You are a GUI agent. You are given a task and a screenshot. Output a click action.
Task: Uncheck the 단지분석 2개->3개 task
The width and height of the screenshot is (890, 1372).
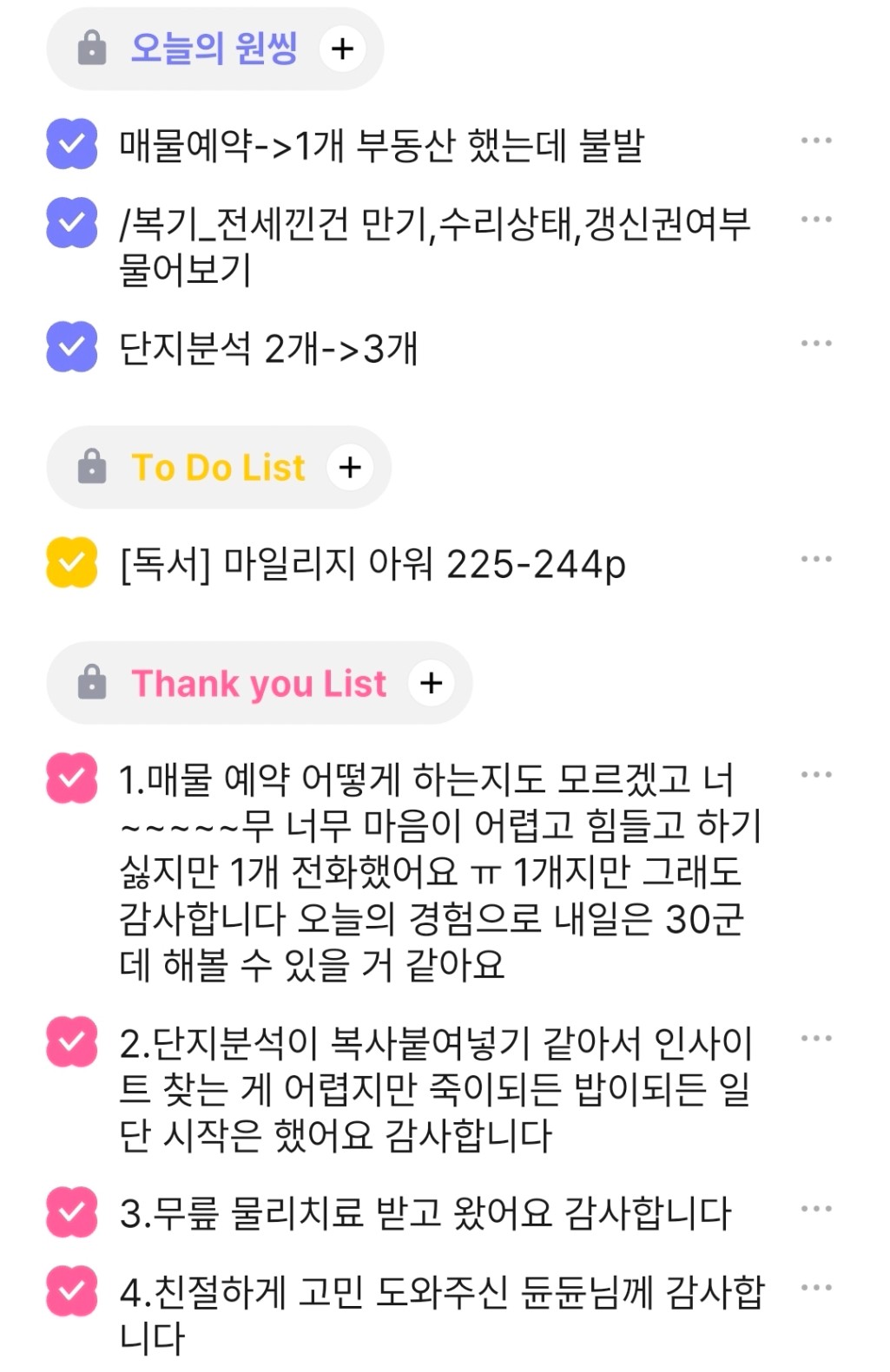72,346
